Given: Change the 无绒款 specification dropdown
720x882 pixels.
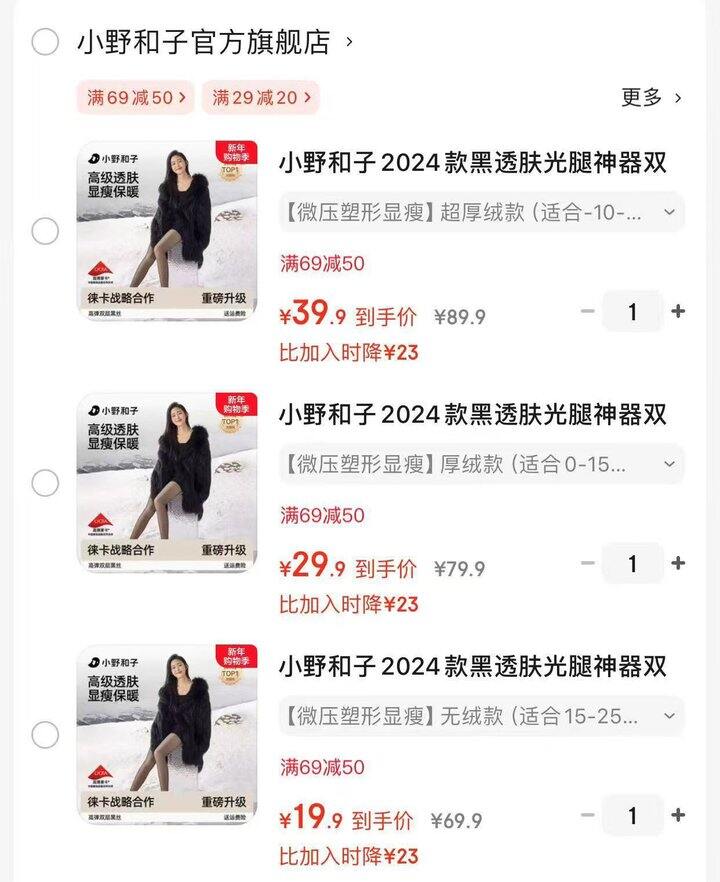Looking at the screenshot, I should click(481, 716).
